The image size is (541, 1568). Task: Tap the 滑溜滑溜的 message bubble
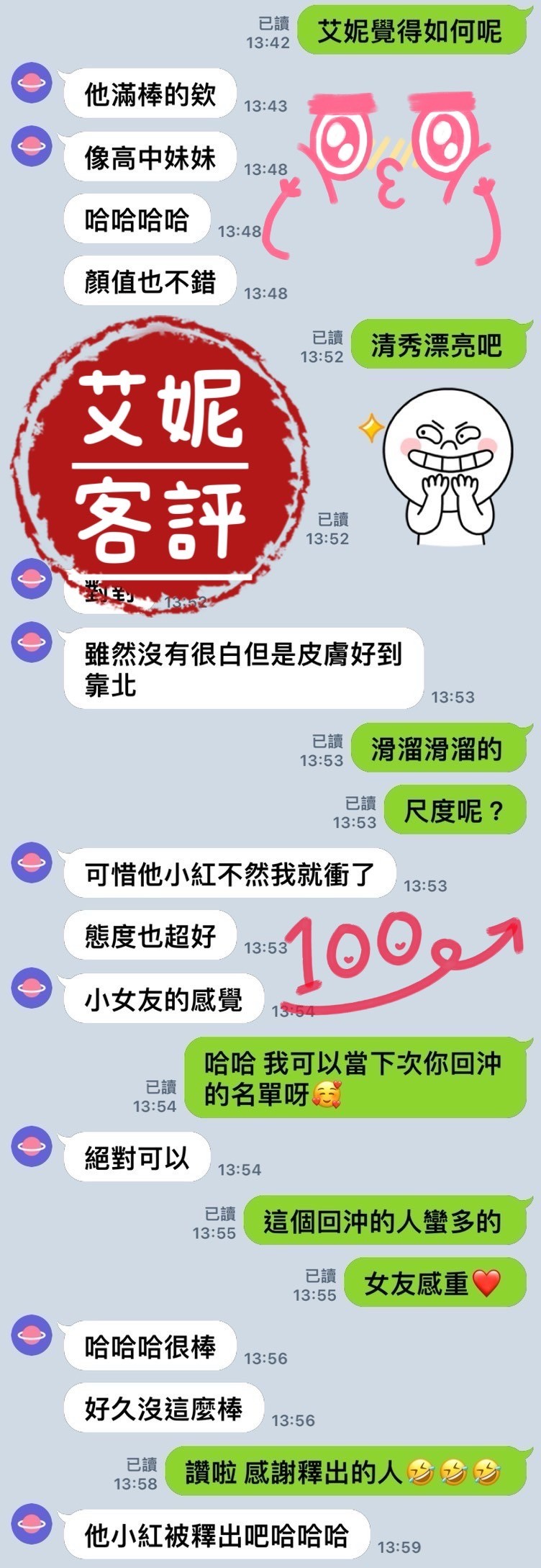tap(439, 747)
